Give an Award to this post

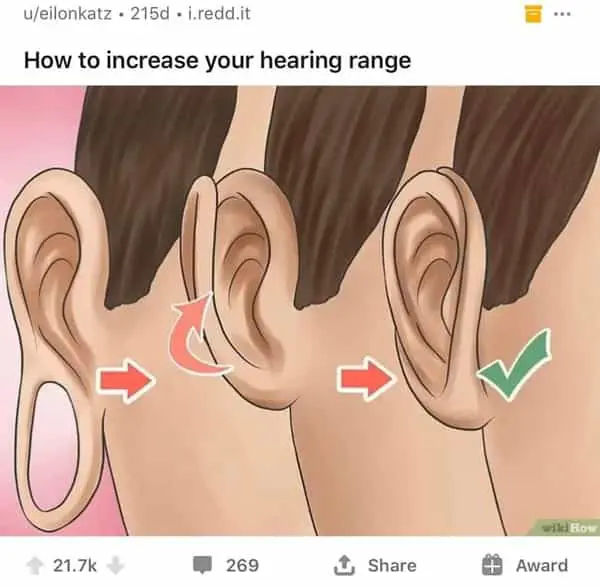(x=526, y=565)
